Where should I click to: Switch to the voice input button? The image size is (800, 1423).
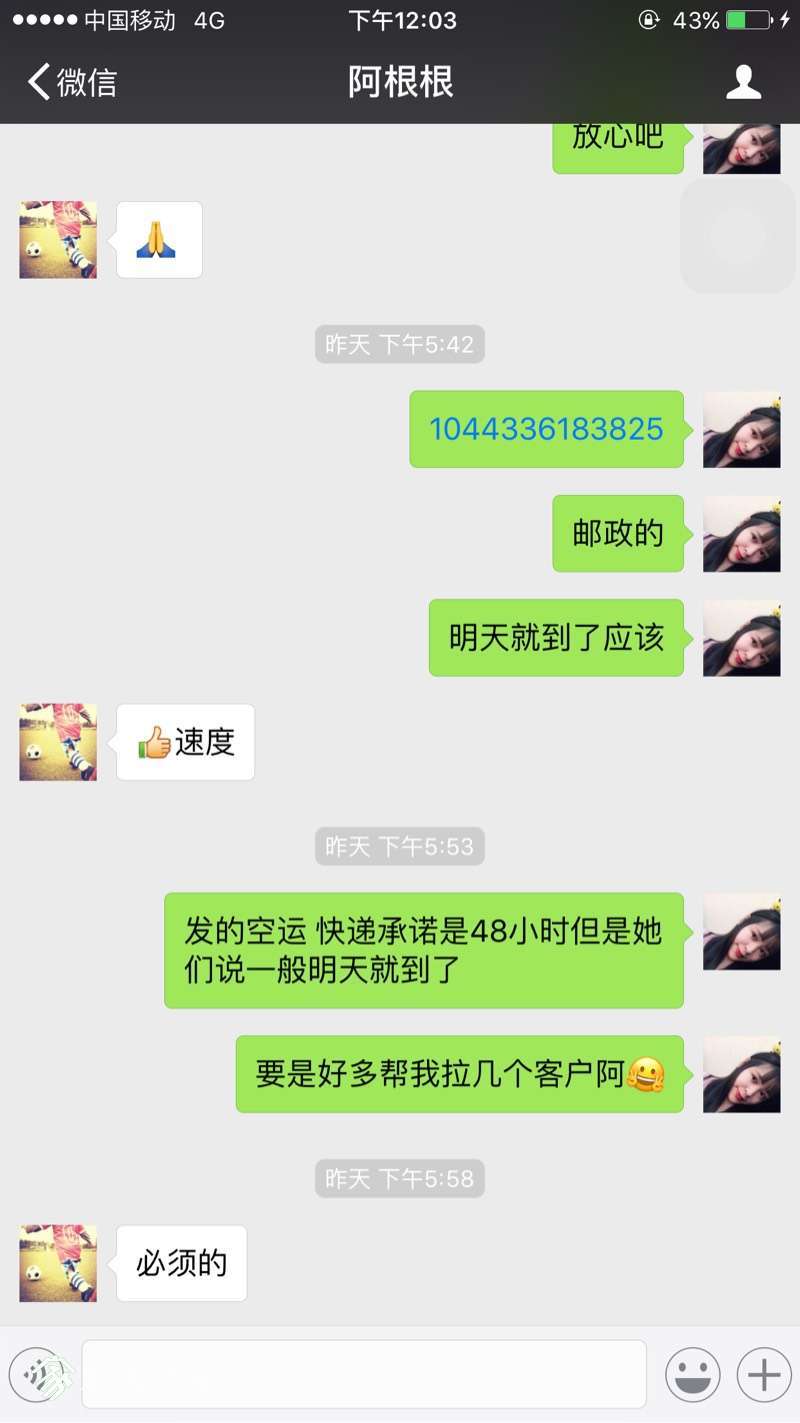coord(37,1375)
